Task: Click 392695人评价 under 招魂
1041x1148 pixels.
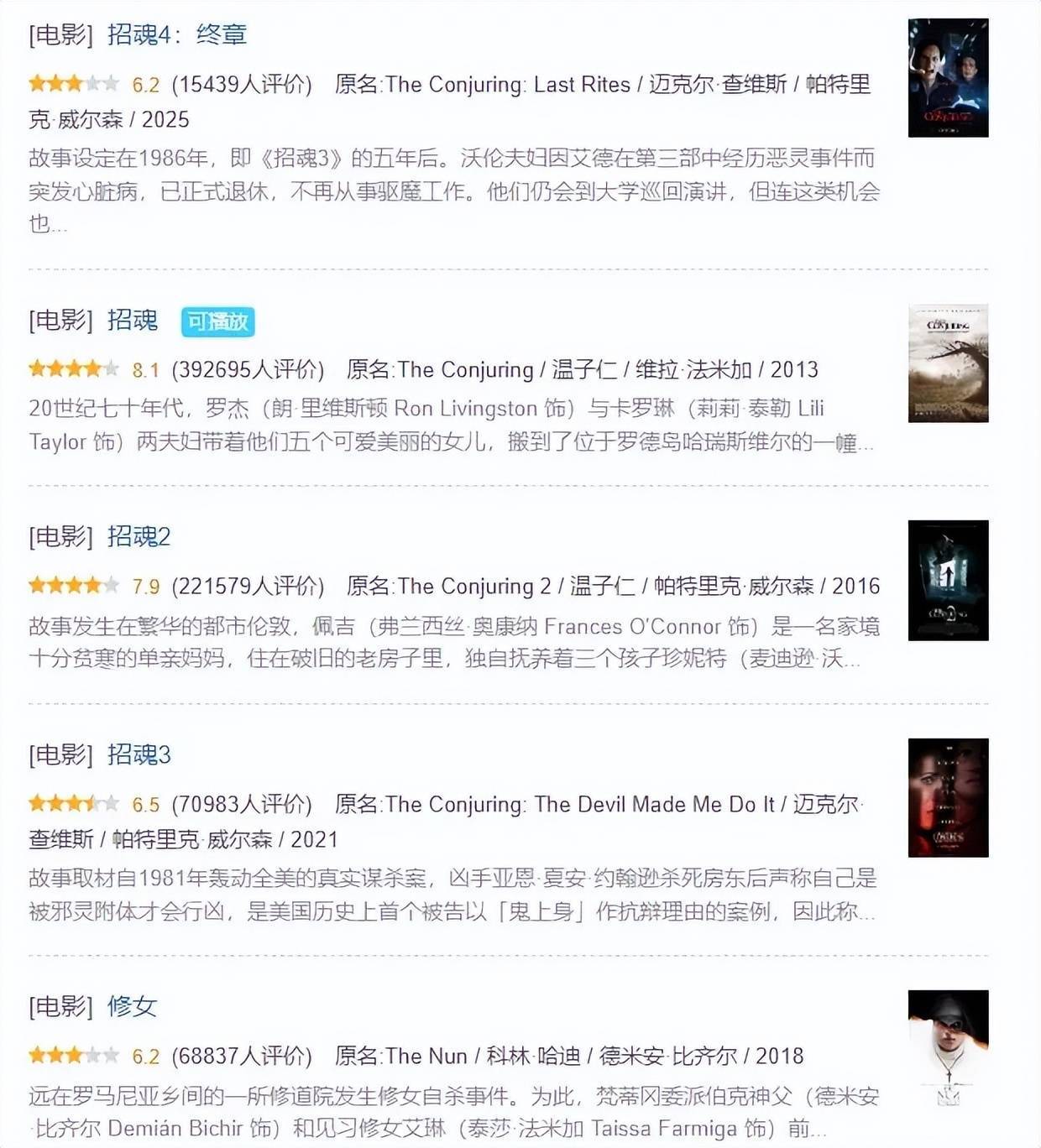Action: pos(246,368)
